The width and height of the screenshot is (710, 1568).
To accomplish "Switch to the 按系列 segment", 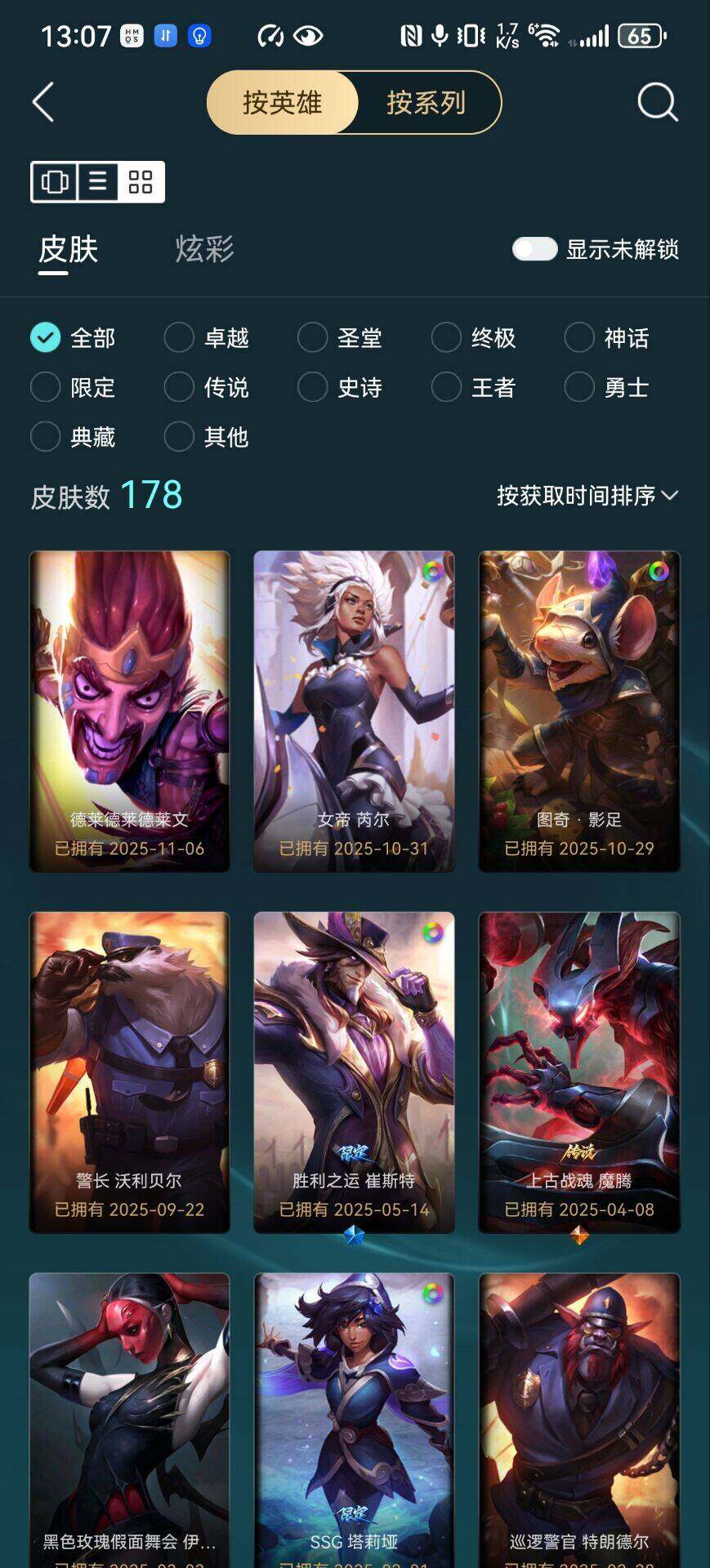I will (x=426, y=103).
